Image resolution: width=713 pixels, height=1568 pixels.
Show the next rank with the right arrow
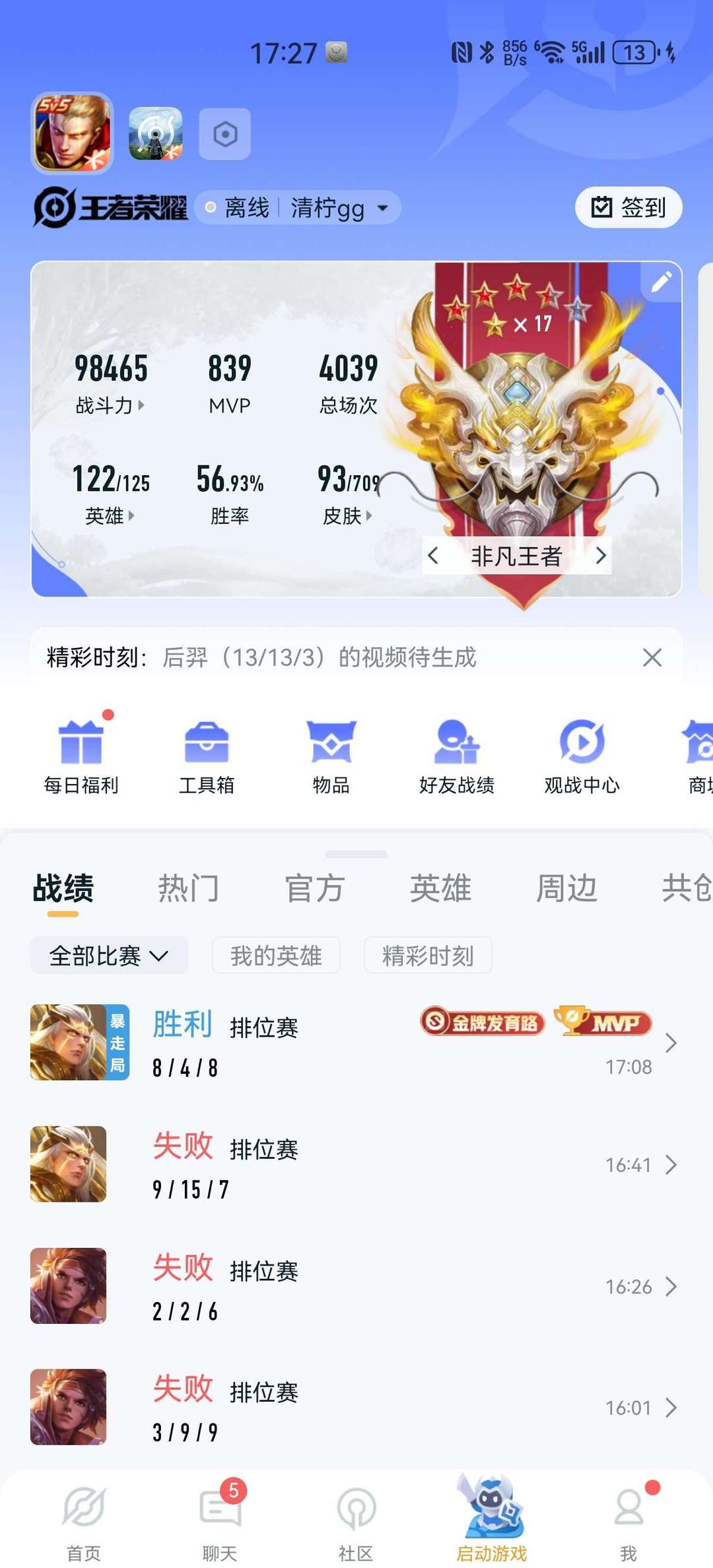click(600, 556)
